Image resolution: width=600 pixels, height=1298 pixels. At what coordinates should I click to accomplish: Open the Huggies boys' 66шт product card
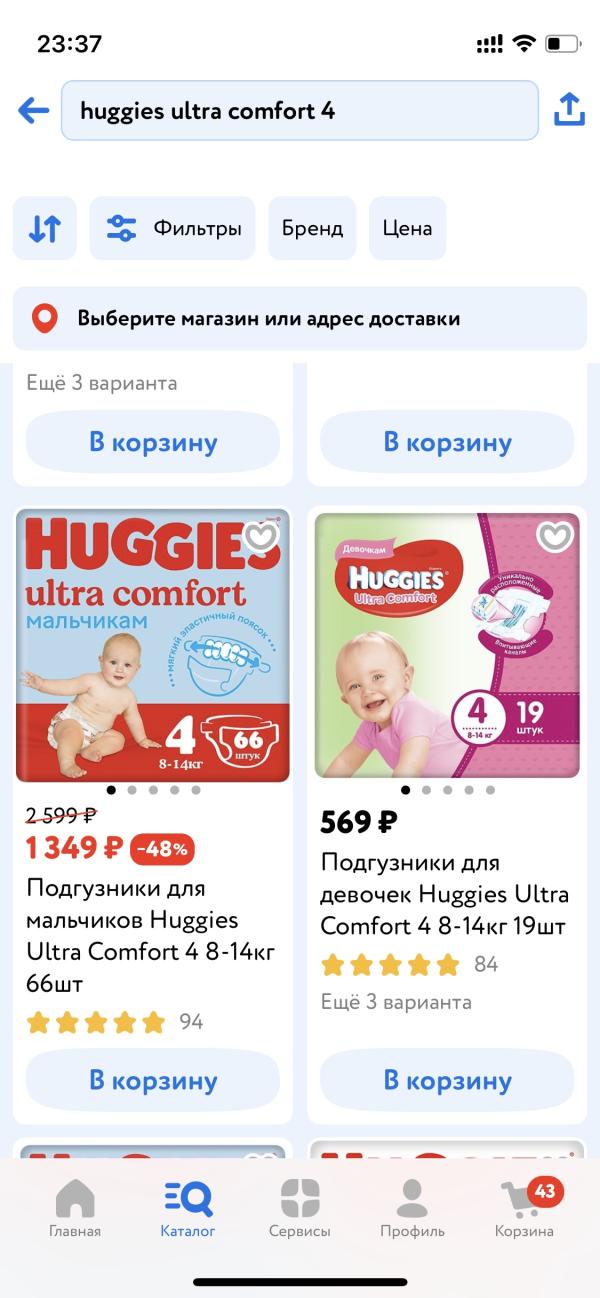pos(152,645)
